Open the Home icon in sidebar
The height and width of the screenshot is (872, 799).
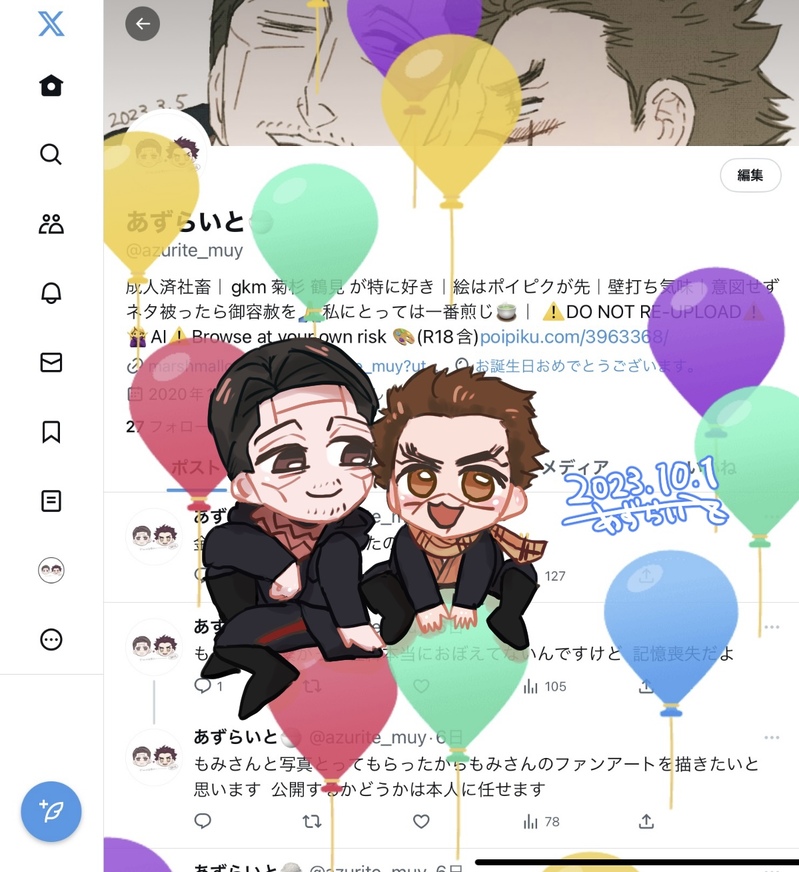point(51,87)
